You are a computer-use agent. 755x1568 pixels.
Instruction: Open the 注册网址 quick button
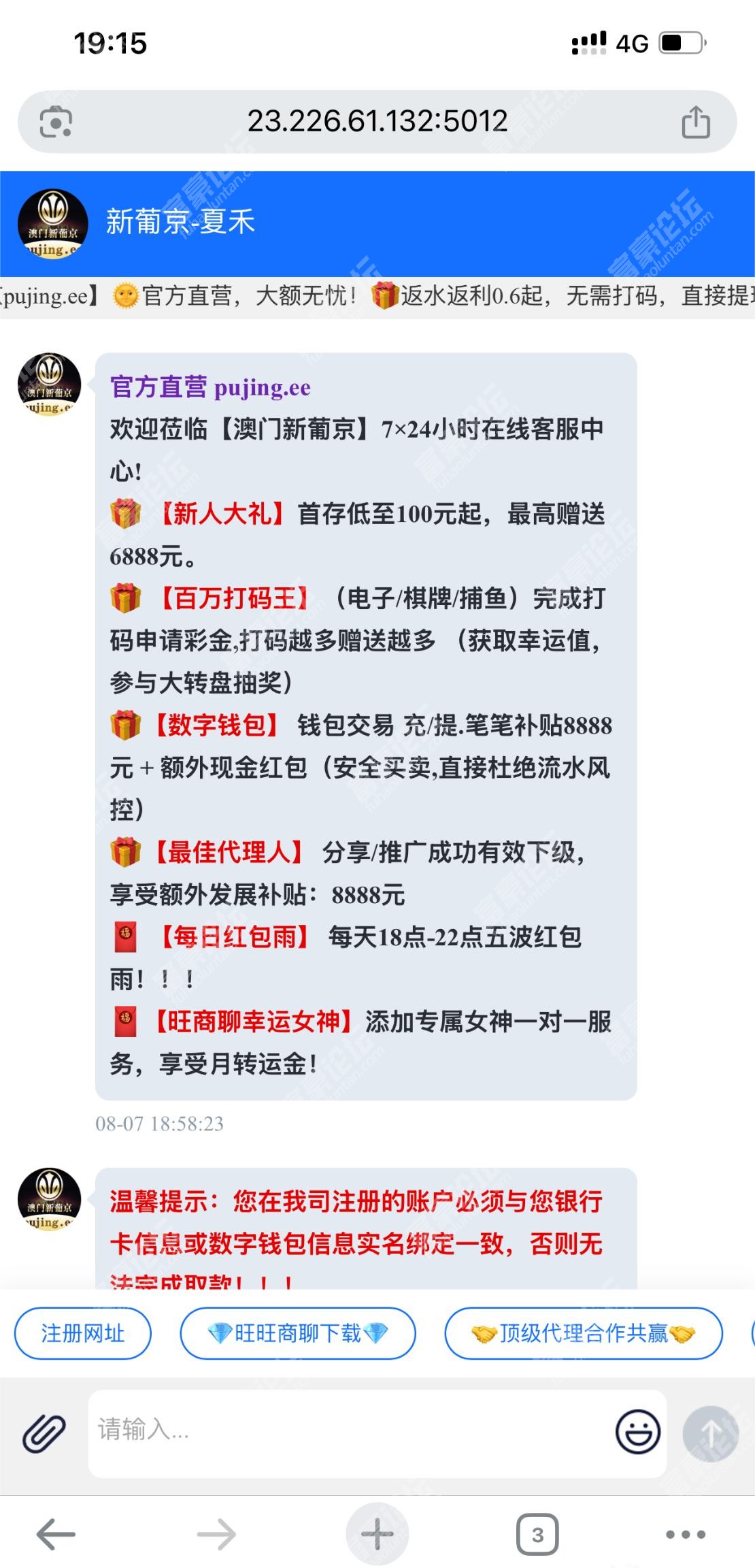click(x=83, y=1333)
